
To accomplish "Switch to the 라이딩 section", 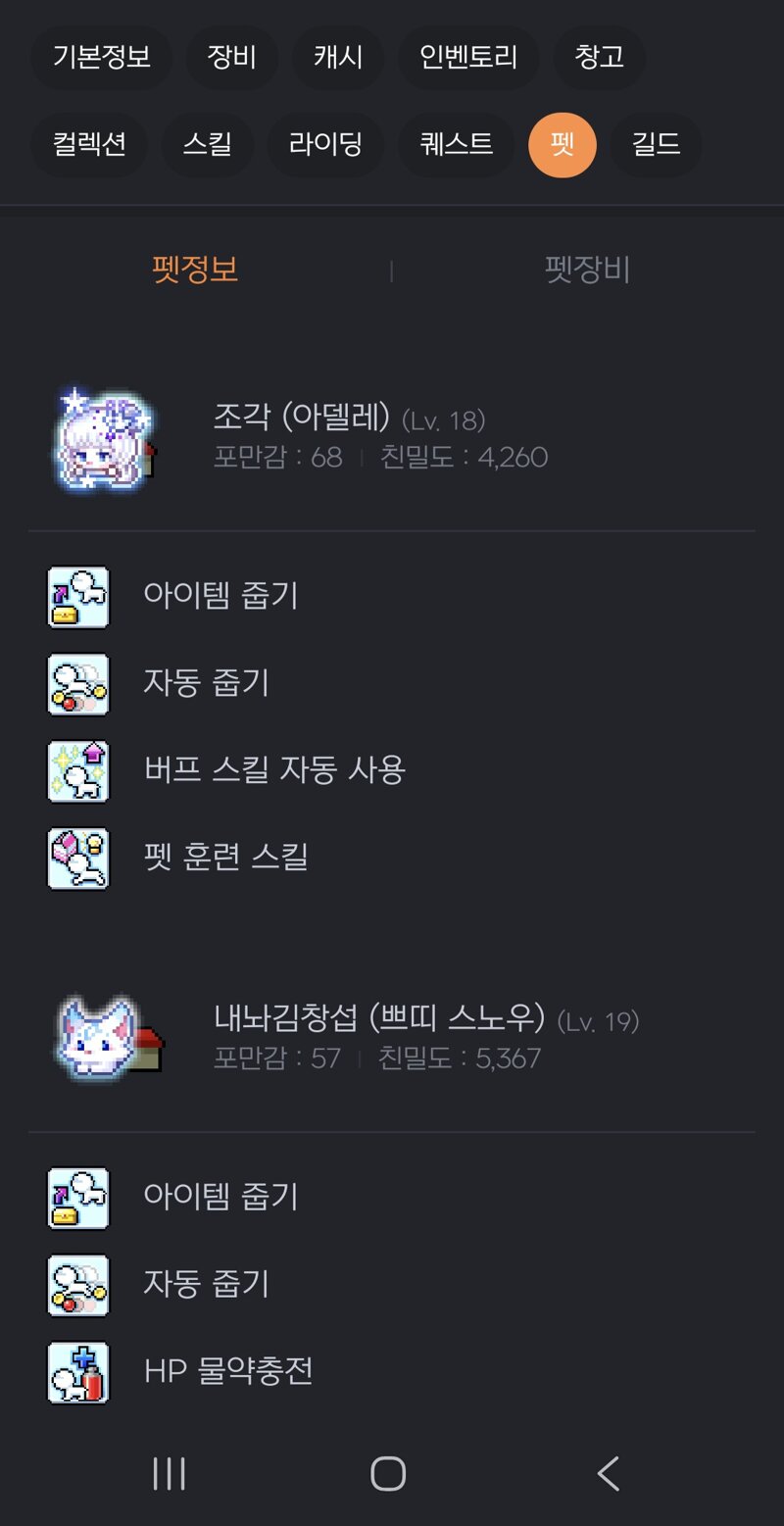I will tap(325, 145).
